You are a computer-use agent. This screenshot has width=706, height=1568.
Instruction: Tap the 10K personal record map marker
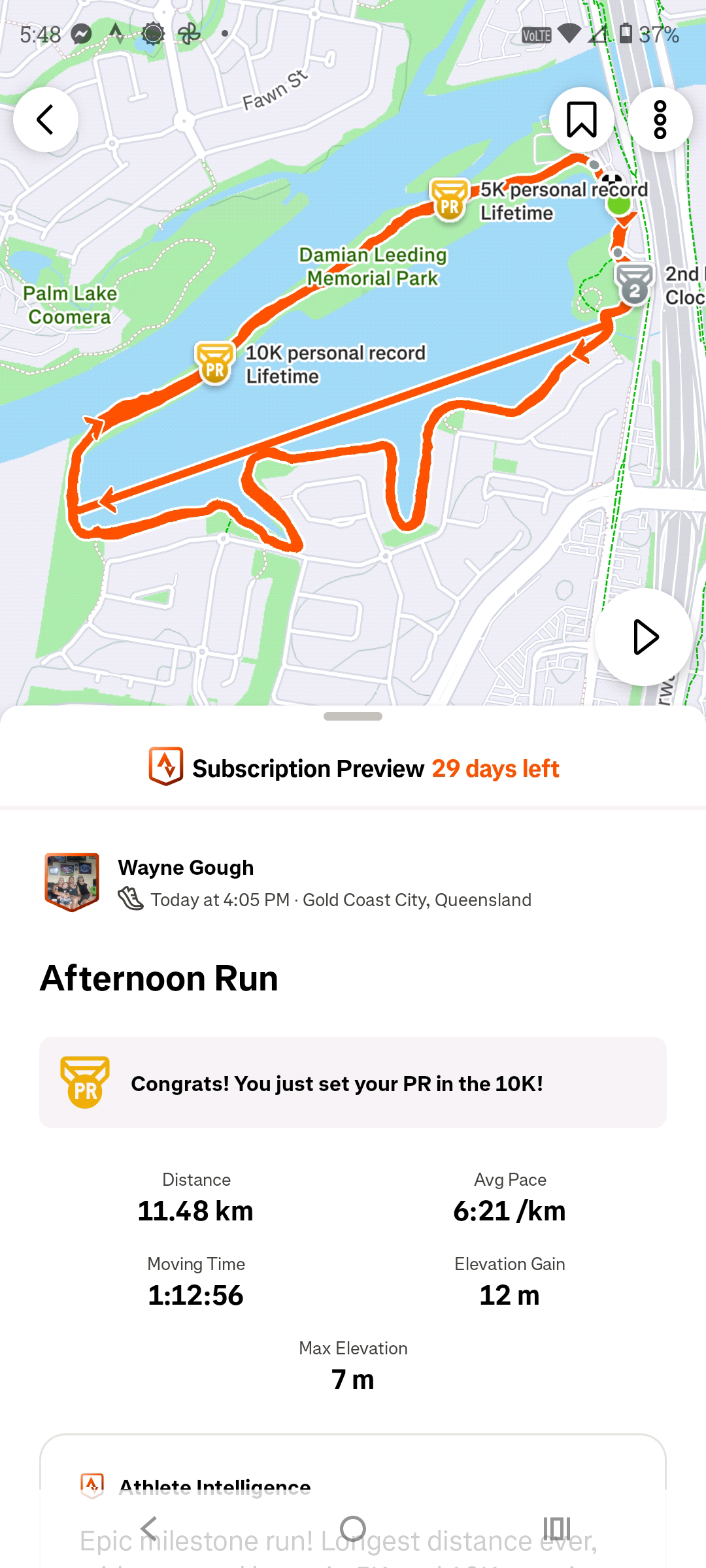pyautogui.click(x=215, y=363)
